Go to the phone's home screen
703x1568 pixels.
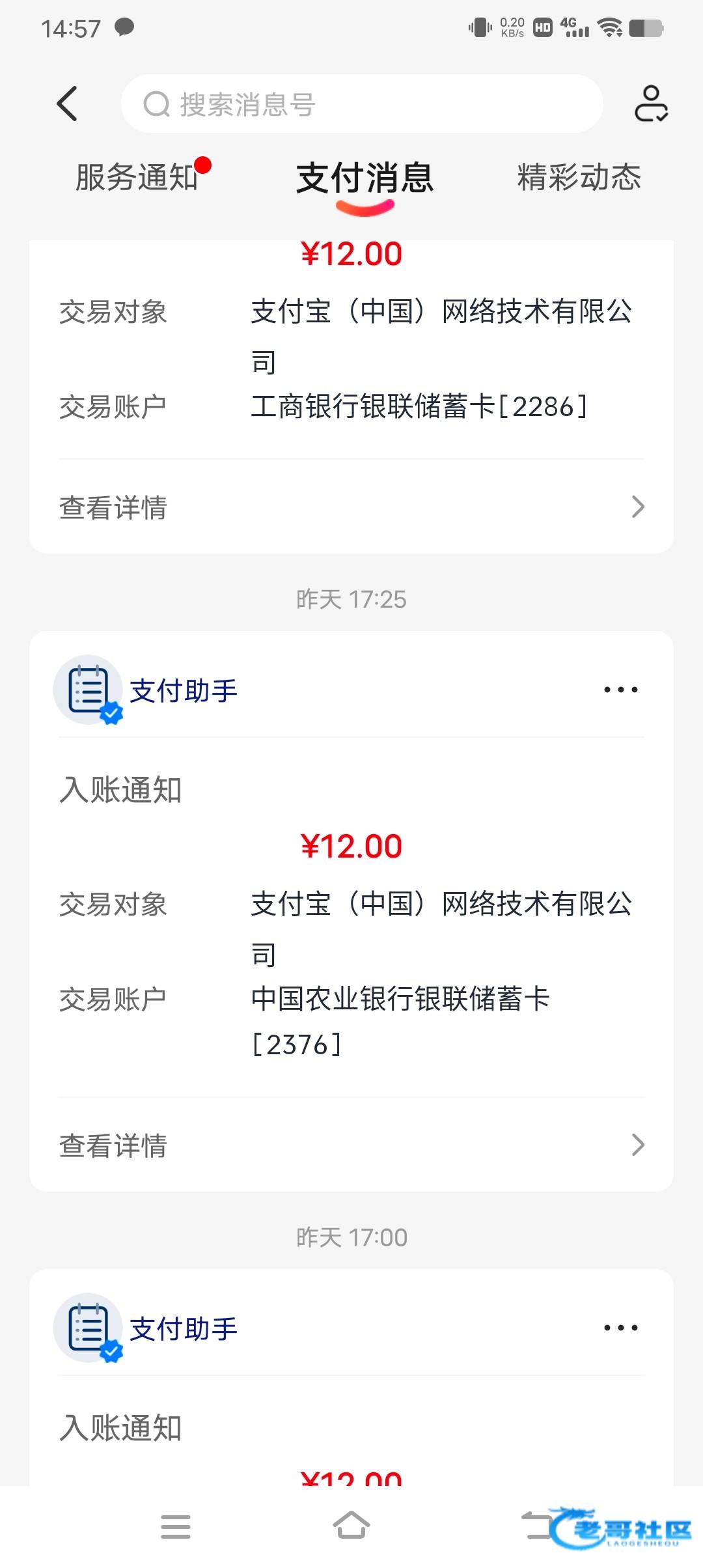point(351,1525)
